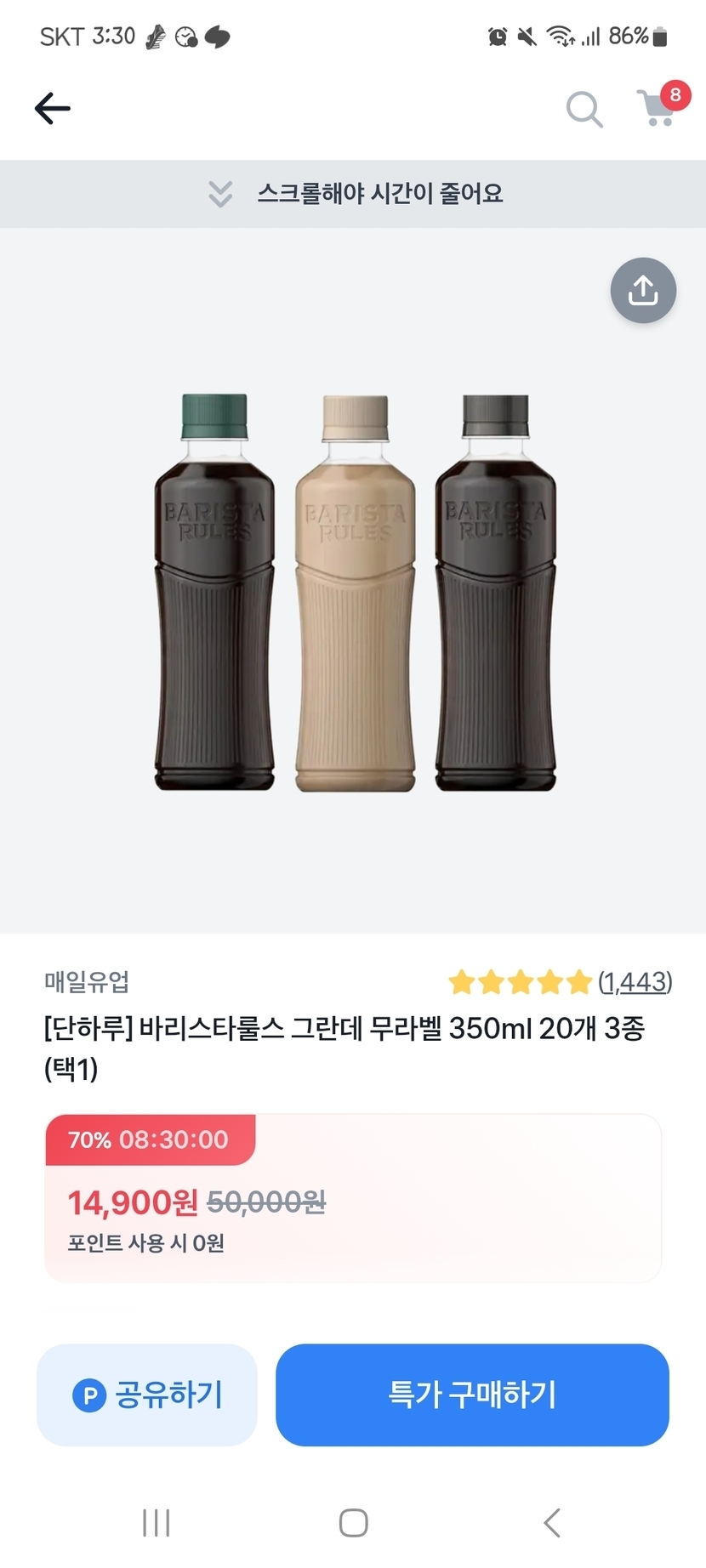Go back using the top arrow
The image size is (706, 1568).
pos(53,109)
